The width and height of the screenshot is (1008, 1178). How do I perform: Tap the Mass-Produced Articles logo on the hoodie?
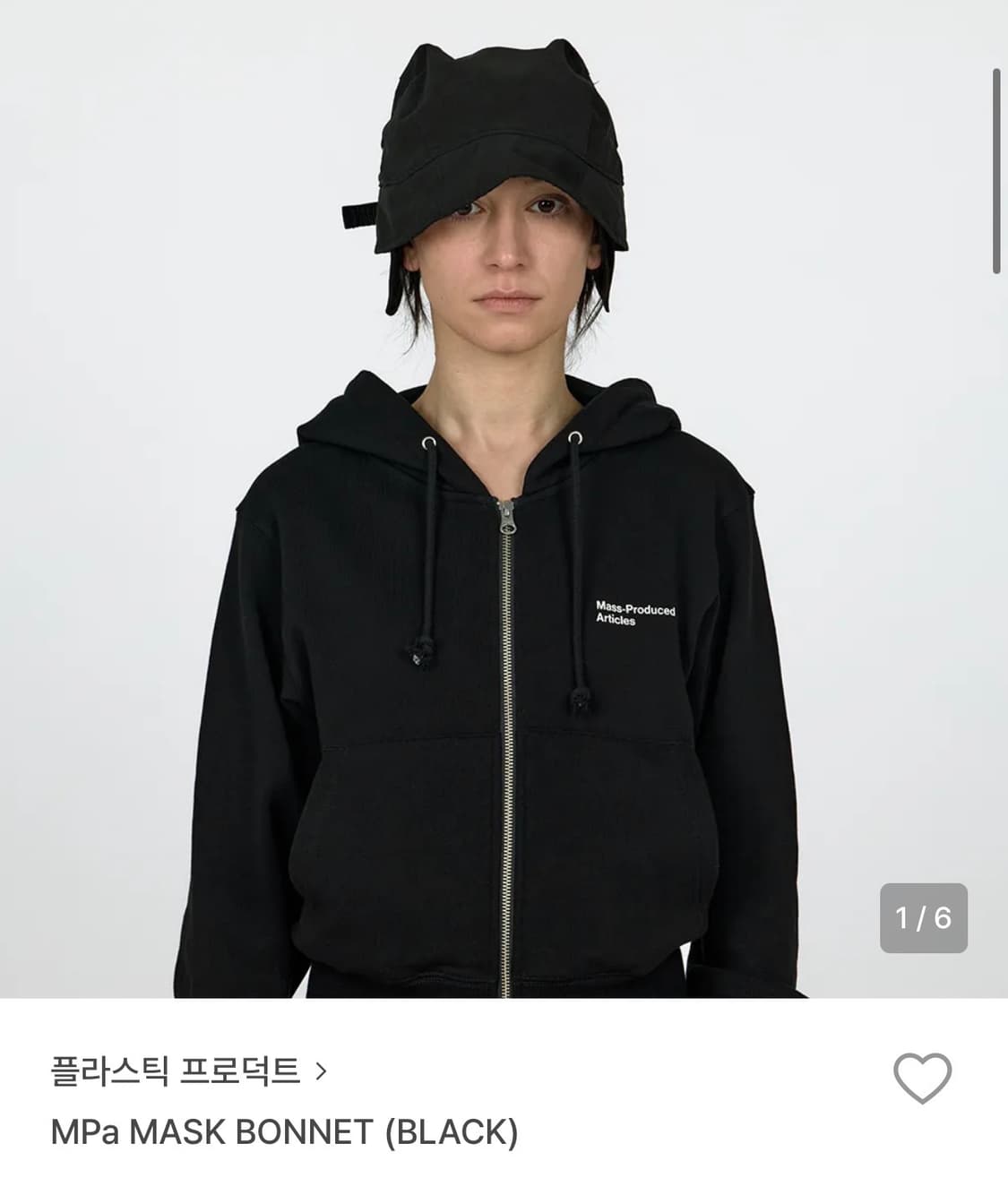coord(637,613)
